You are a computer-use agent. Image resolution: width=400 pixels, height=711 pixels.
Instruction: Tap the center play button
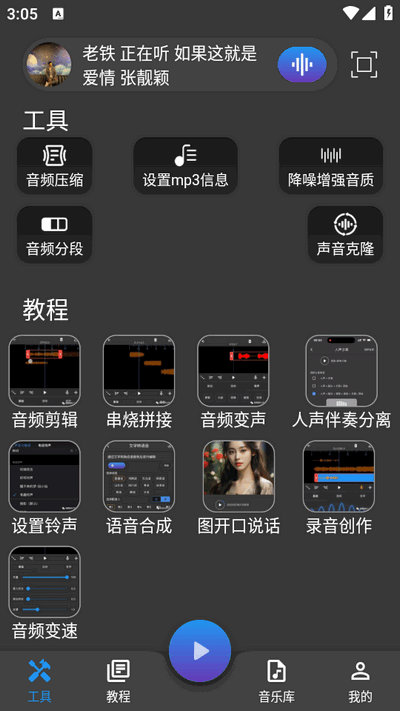pos(200,651)
